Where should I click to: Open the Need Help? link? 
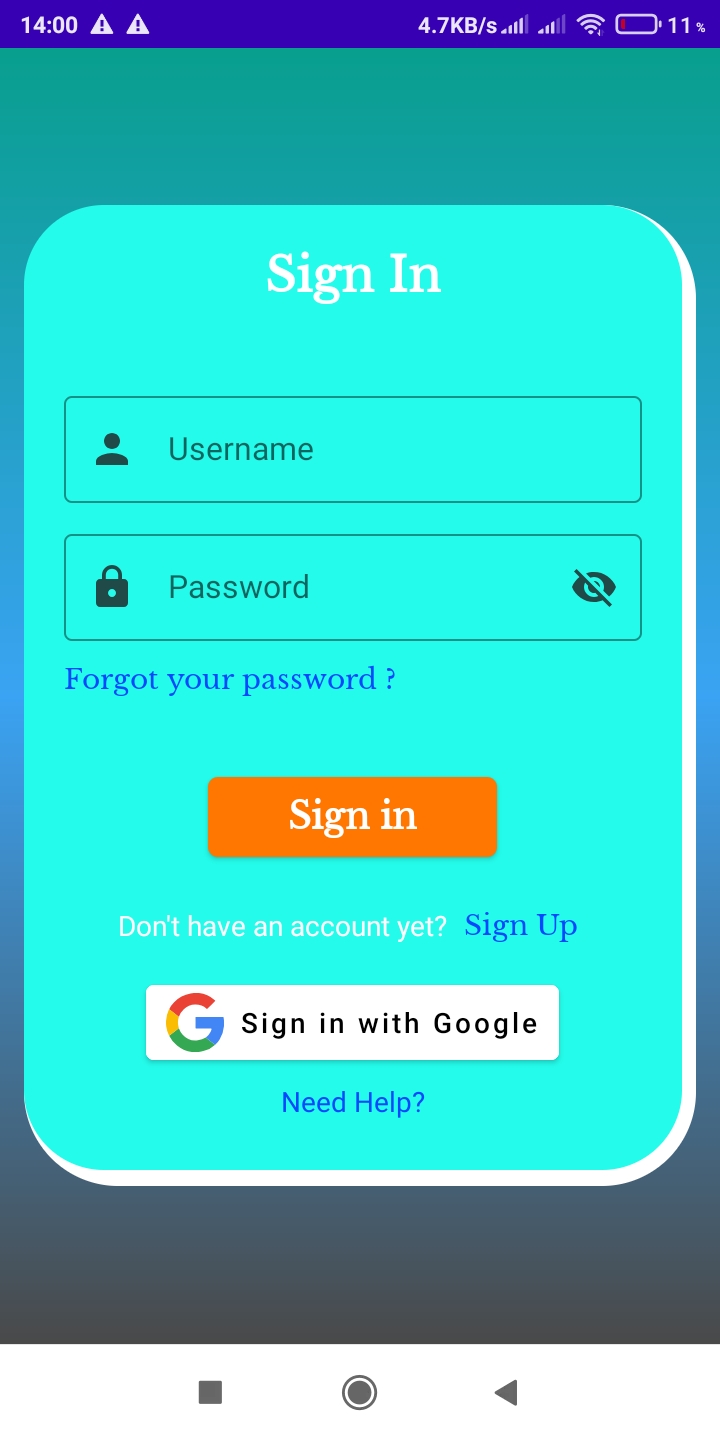(x=353, y=1102)
